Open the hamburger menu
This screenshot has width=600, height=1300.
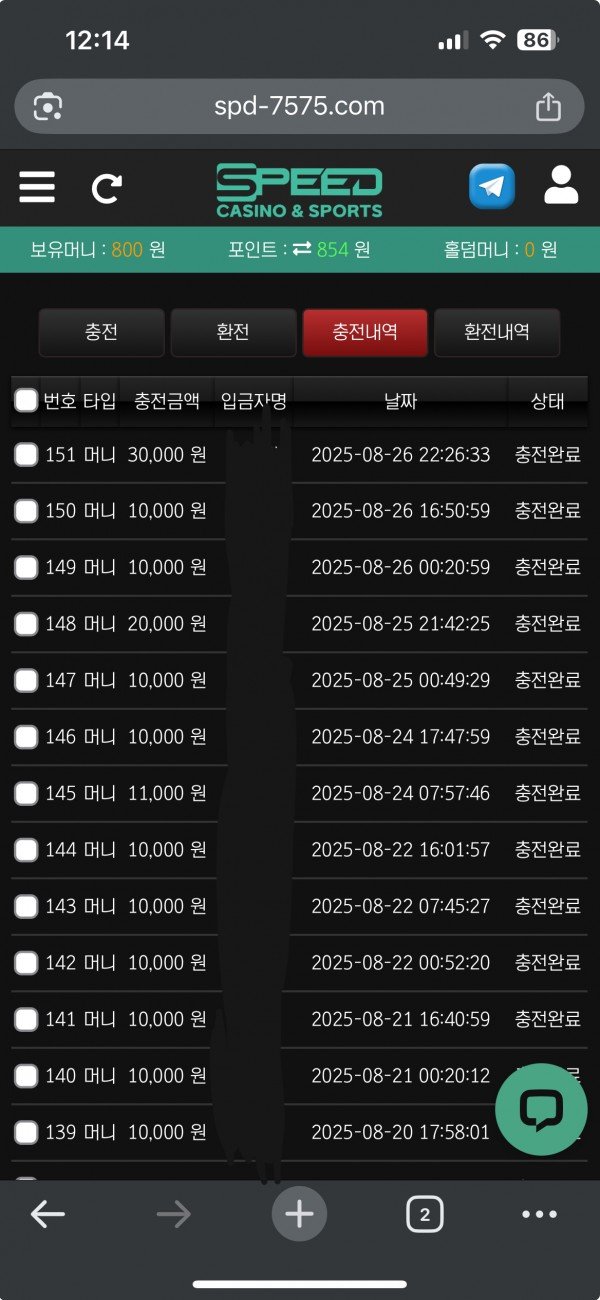click(37, 187)
